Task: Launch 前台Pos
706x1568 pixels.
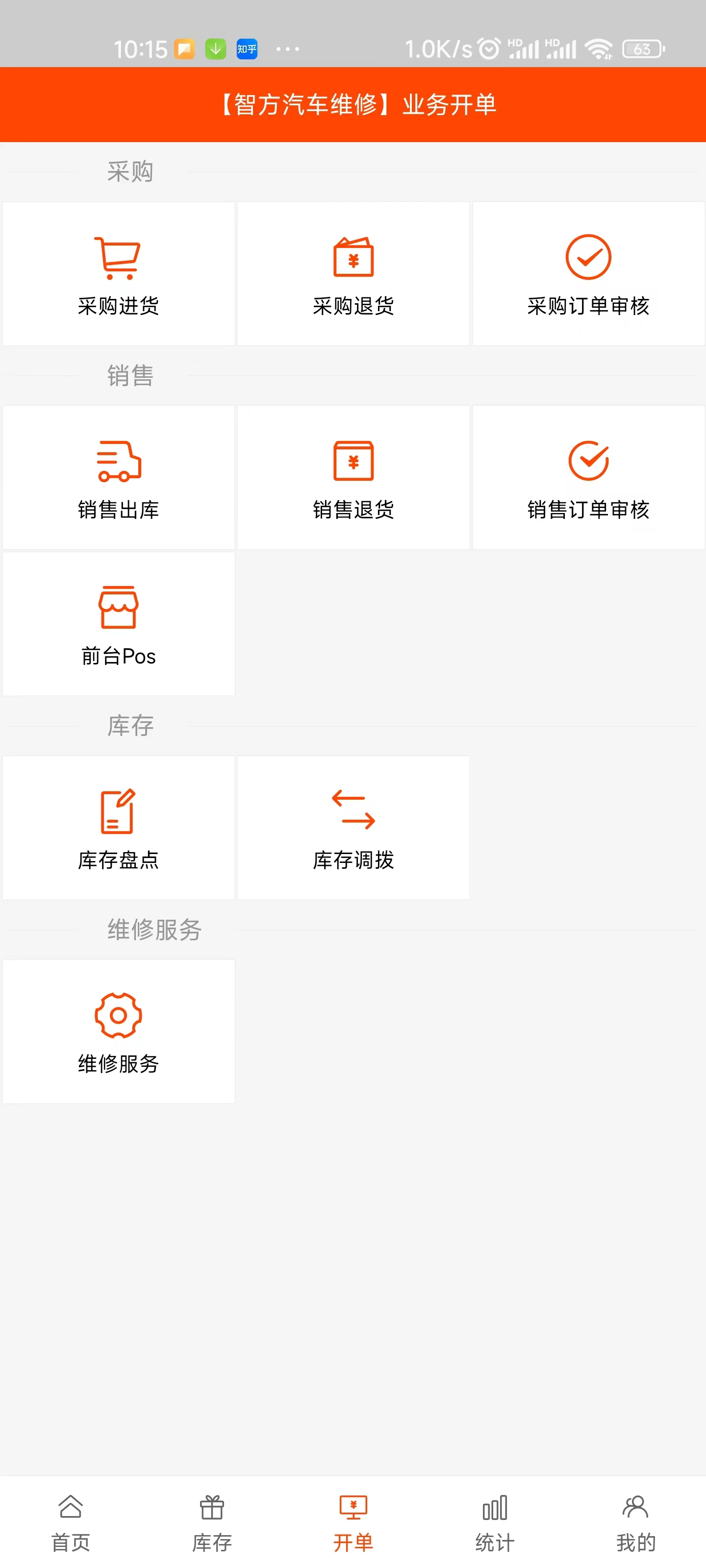Action: click(x=118, y=624)
